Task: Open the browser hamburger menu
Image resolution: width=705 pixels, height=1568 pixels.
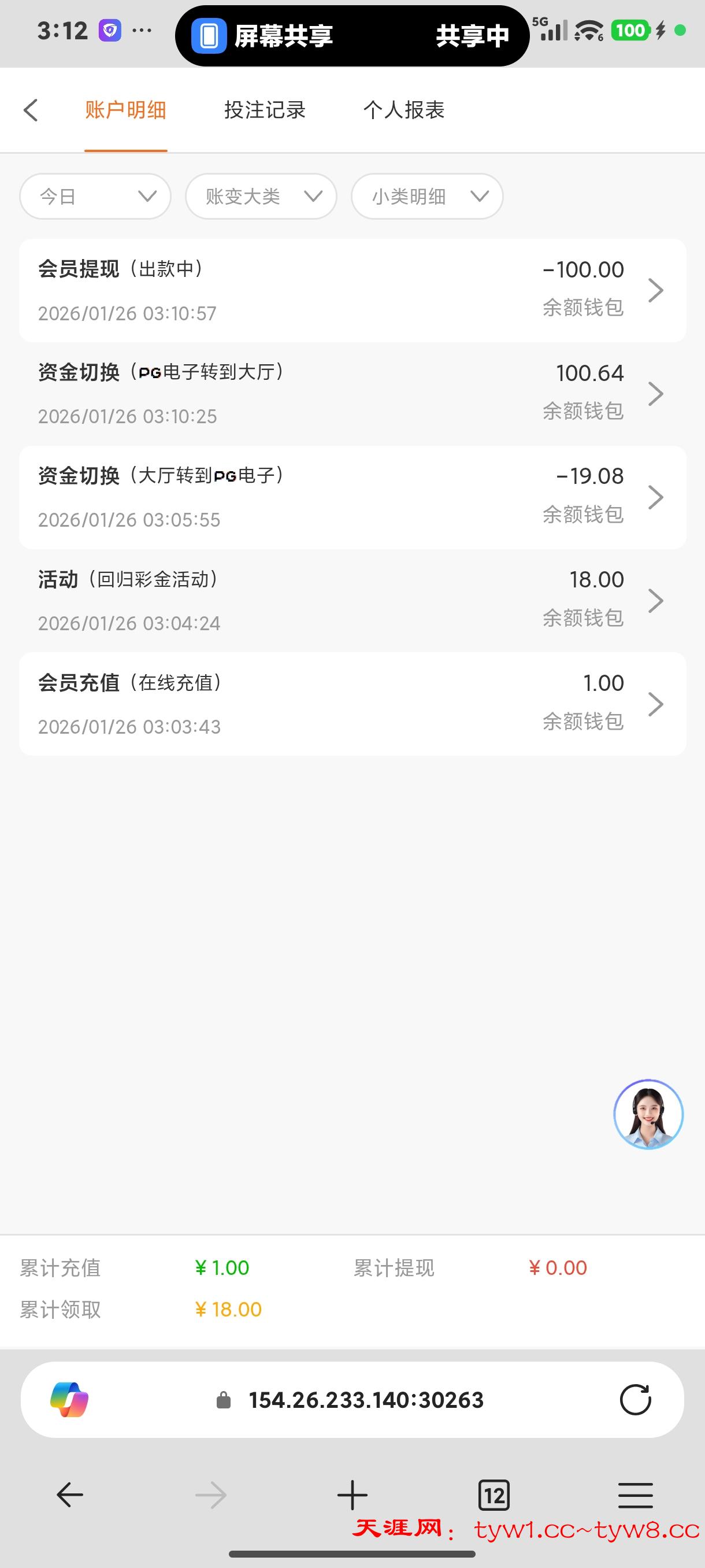Action: [x=635, y=1496]
